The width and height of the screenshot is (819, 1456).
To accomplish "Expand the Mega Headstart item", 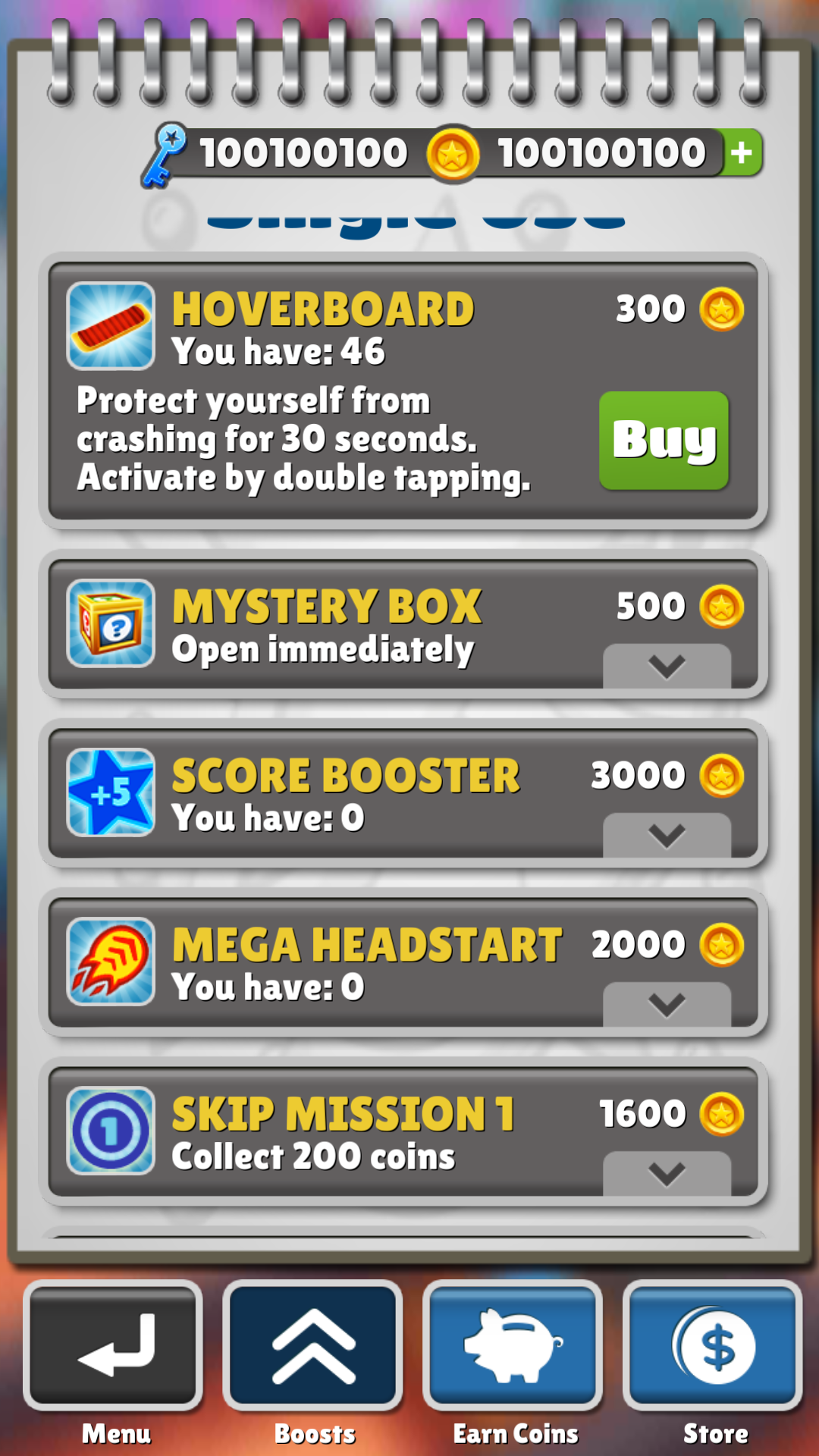I will pos(667,1005).
